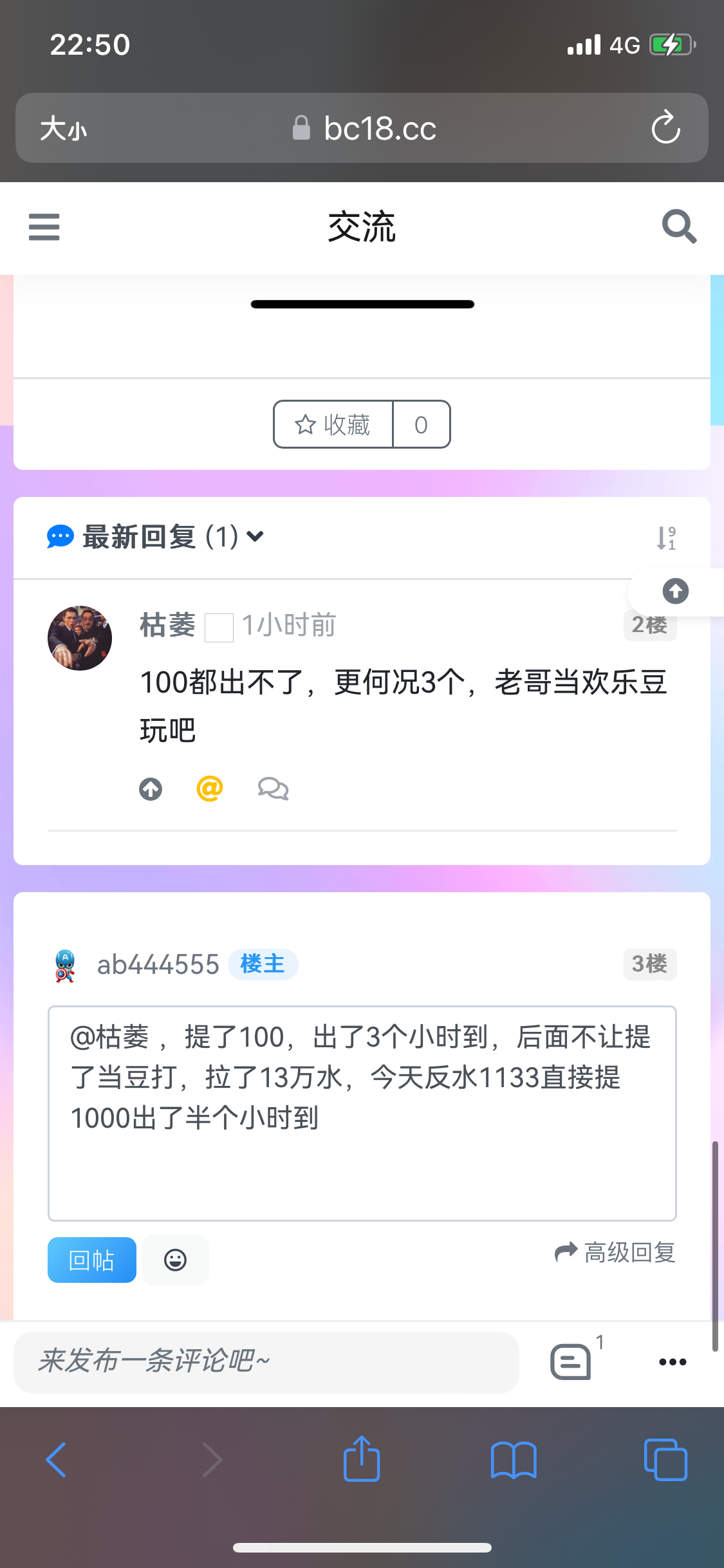View the comment count icon

coord(571,1361)
